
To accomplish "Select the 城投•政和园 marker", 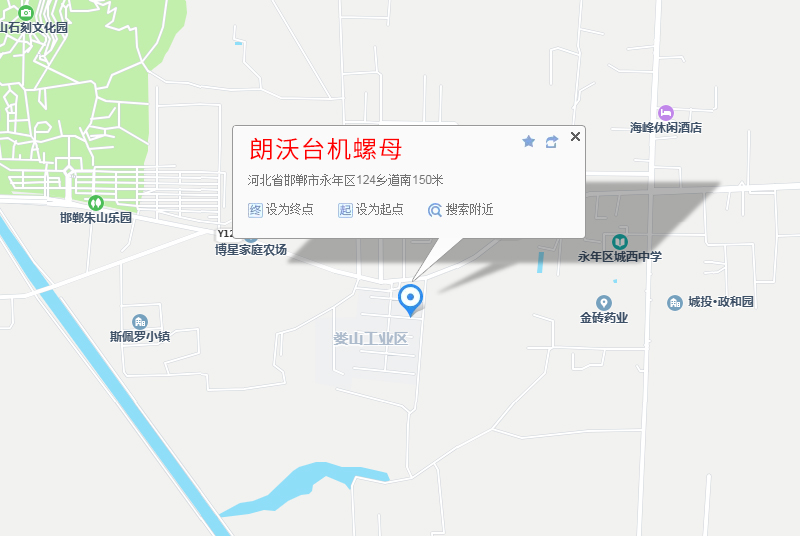I will [675, 303].
